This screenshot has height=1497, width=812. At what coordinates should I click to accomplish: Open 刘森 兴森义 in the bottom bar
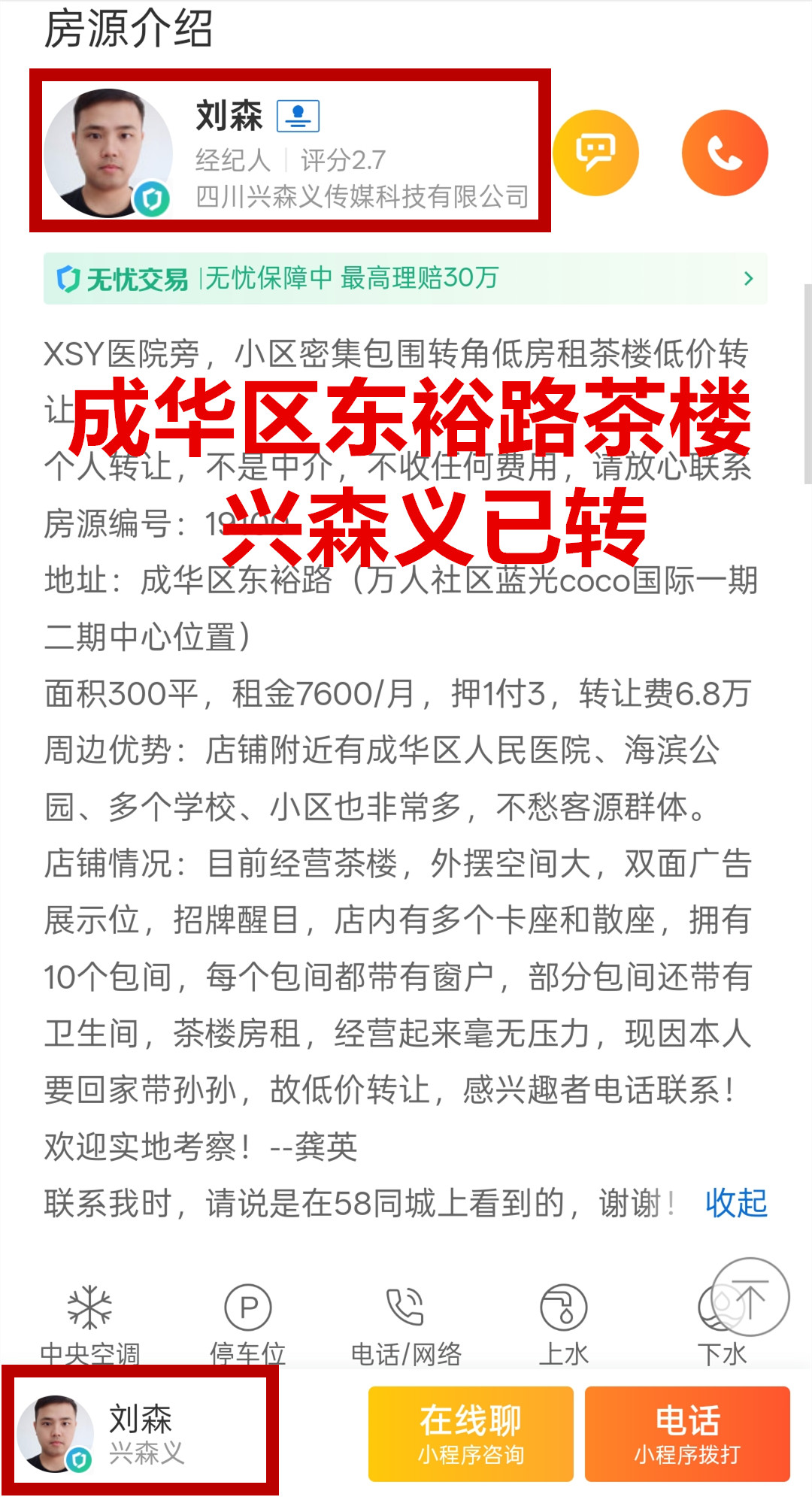click(140, 1433)
